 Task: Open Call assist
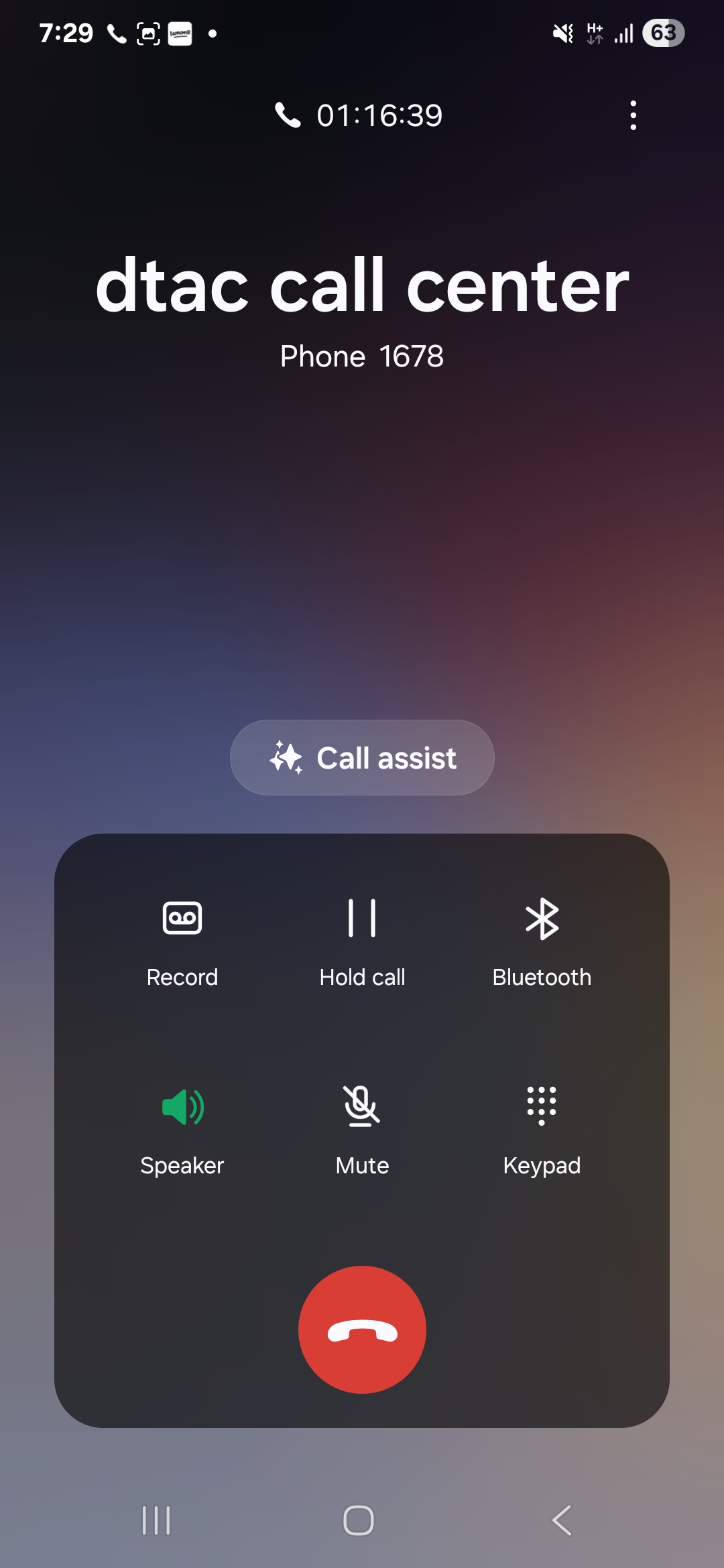(362, 757)
